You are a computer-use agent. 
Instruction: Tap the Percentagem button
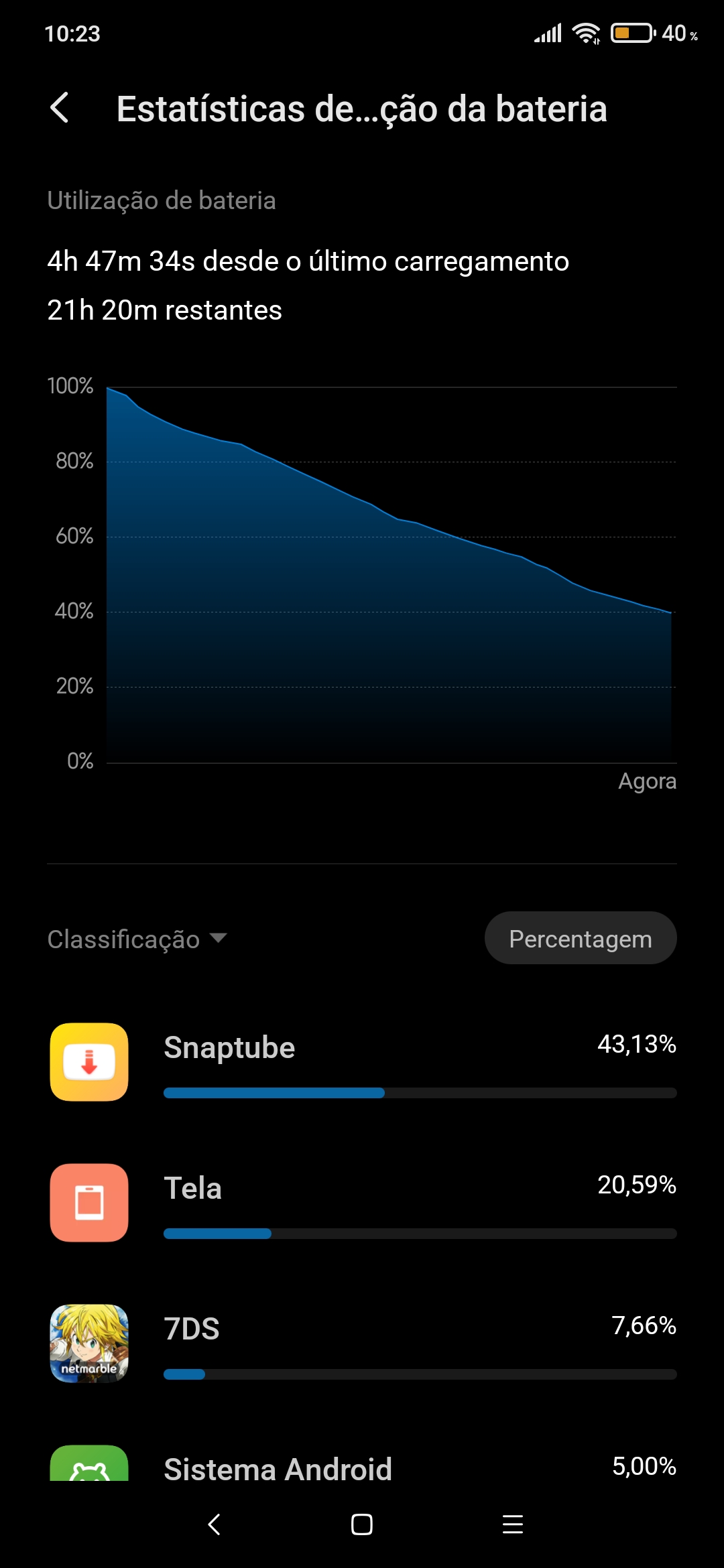pyautogui.click(x=581, y=938)
